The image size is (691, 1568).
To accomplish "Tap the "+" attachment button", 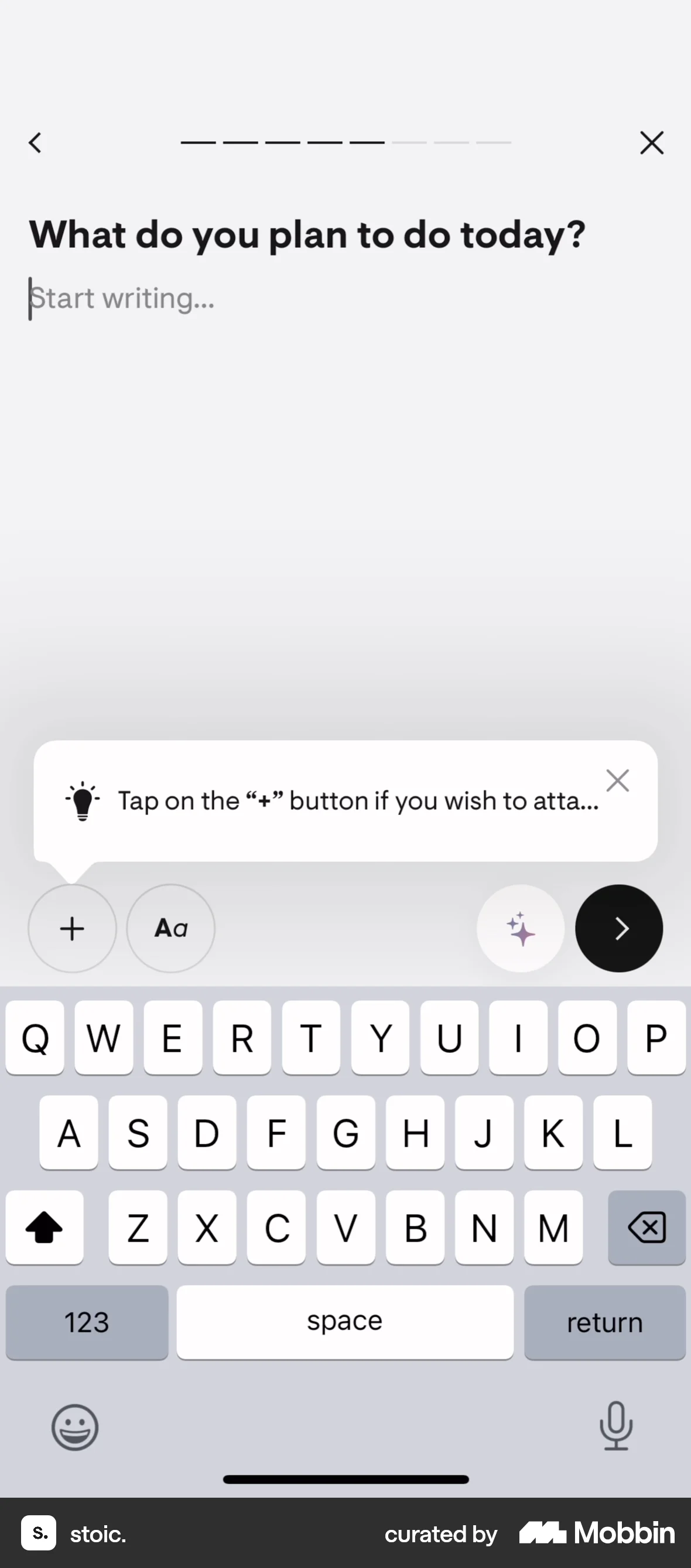I will click(x=72, y=928).
